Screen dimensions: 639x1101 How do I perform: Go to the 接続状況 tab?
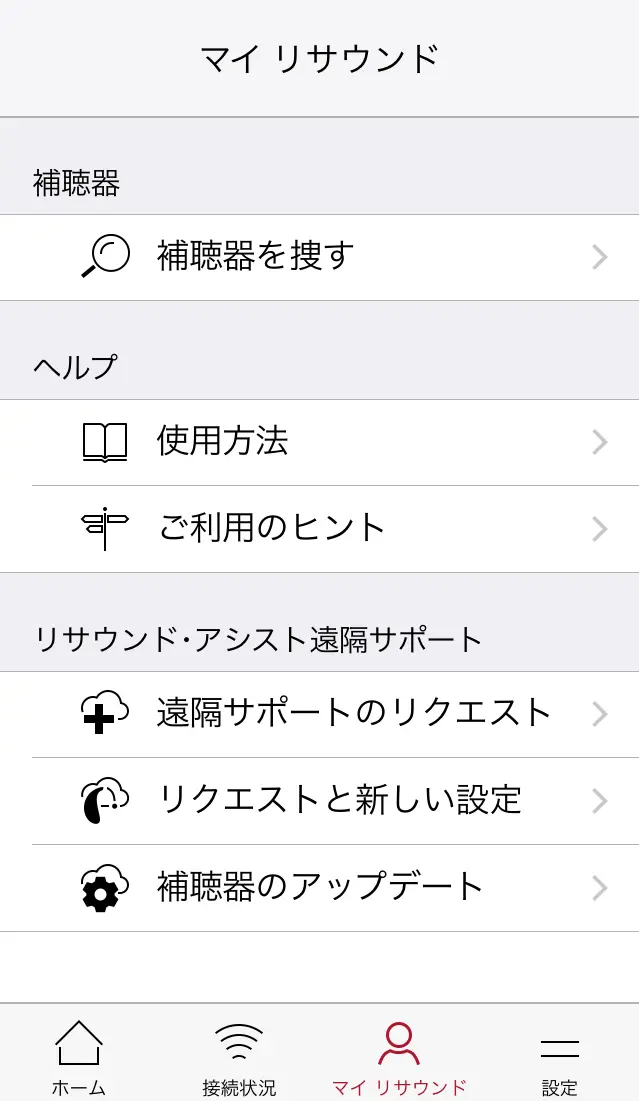pyautogui.click(x=239, y=1055)
